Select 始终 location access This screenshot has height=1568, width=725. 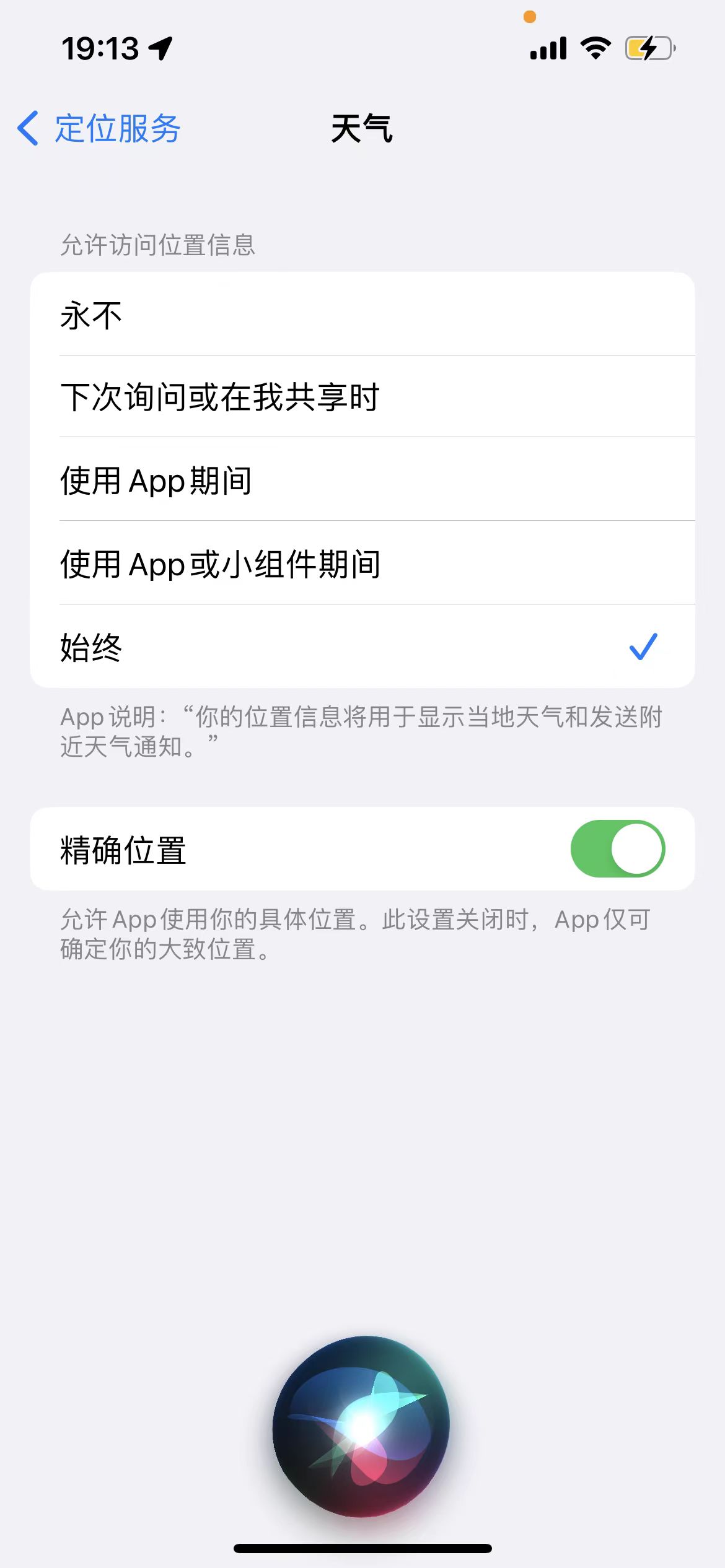click(362, 647)
